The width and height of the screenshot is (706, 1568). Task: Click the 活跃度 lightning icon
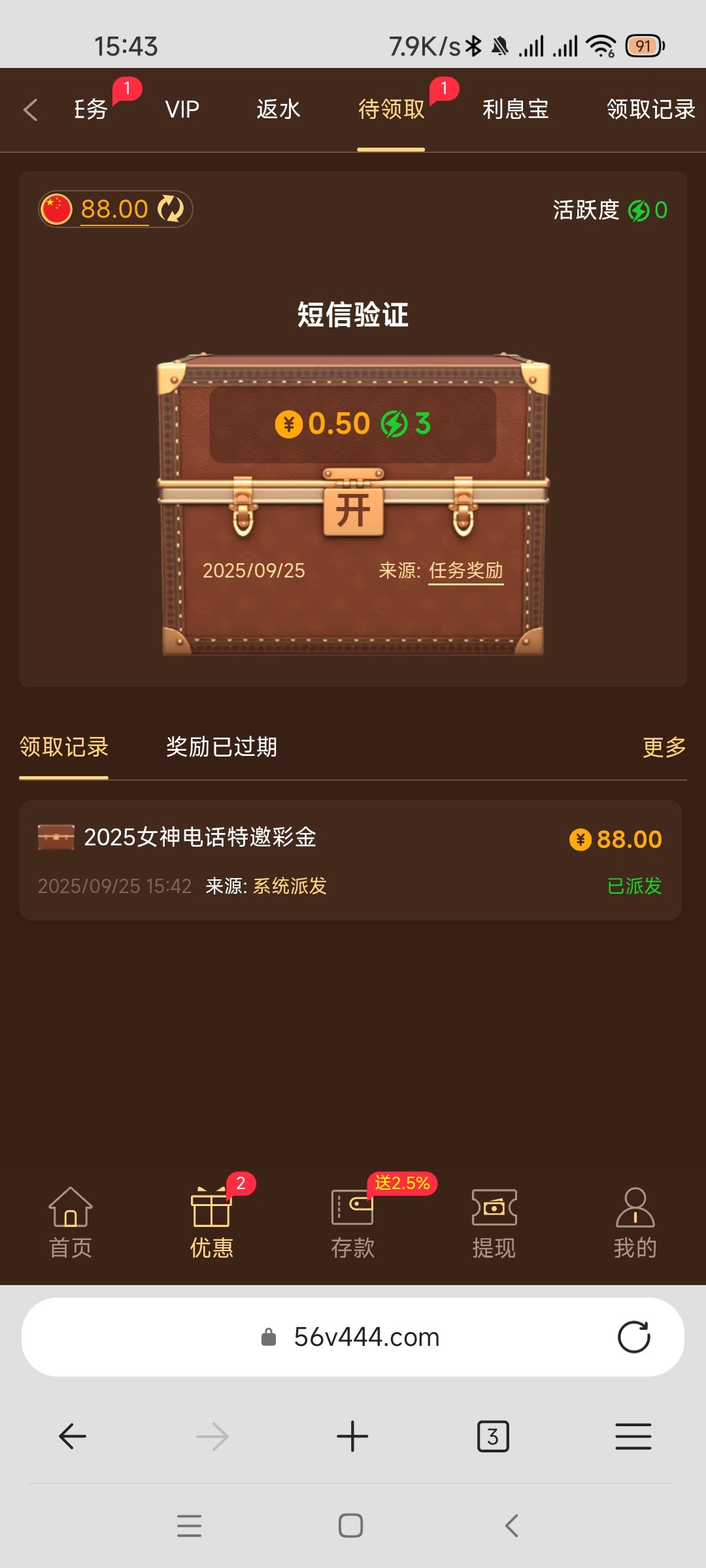point(635,210)
